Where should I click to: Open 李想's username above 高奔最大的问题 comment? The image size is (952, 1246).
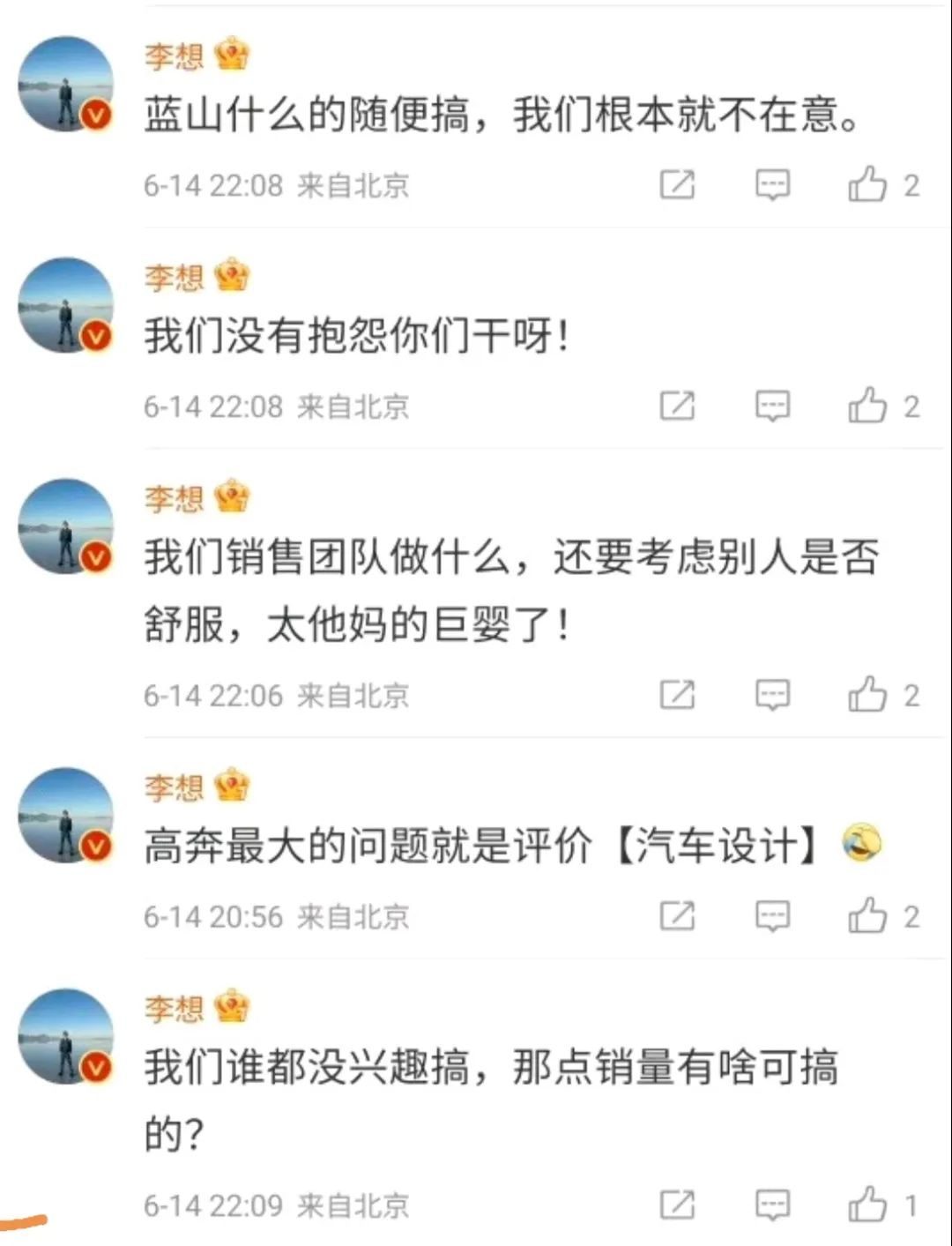(x=174, y=787)
